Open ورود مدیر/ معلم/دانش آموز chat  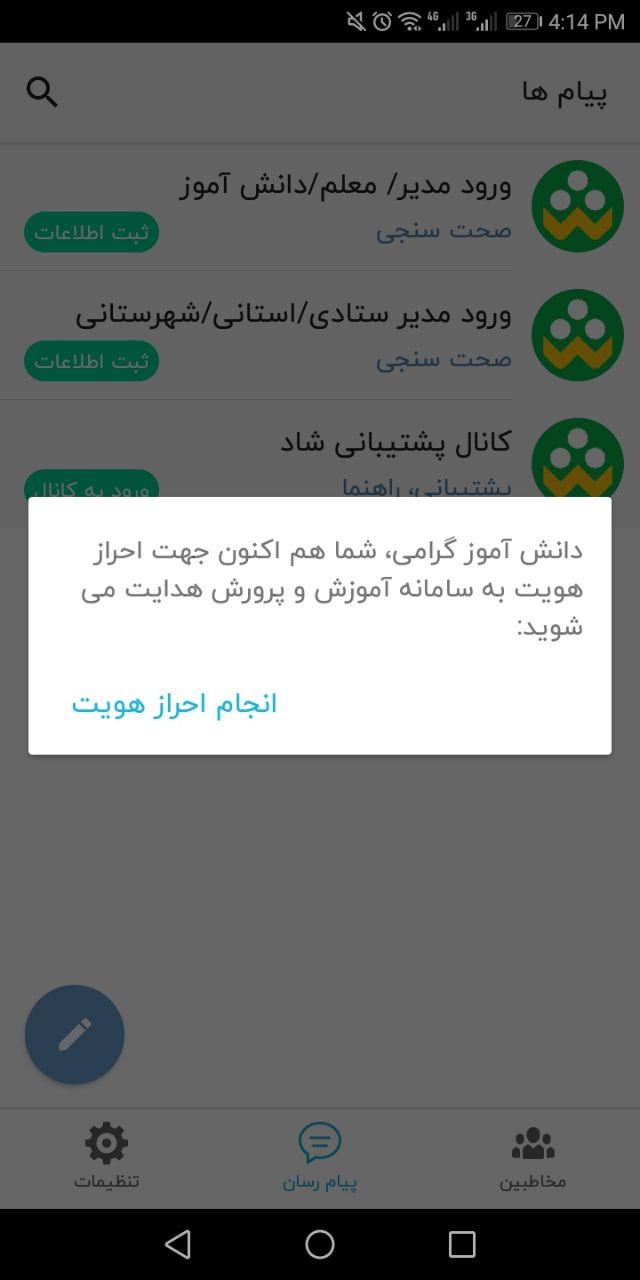(x=345, y=186)
